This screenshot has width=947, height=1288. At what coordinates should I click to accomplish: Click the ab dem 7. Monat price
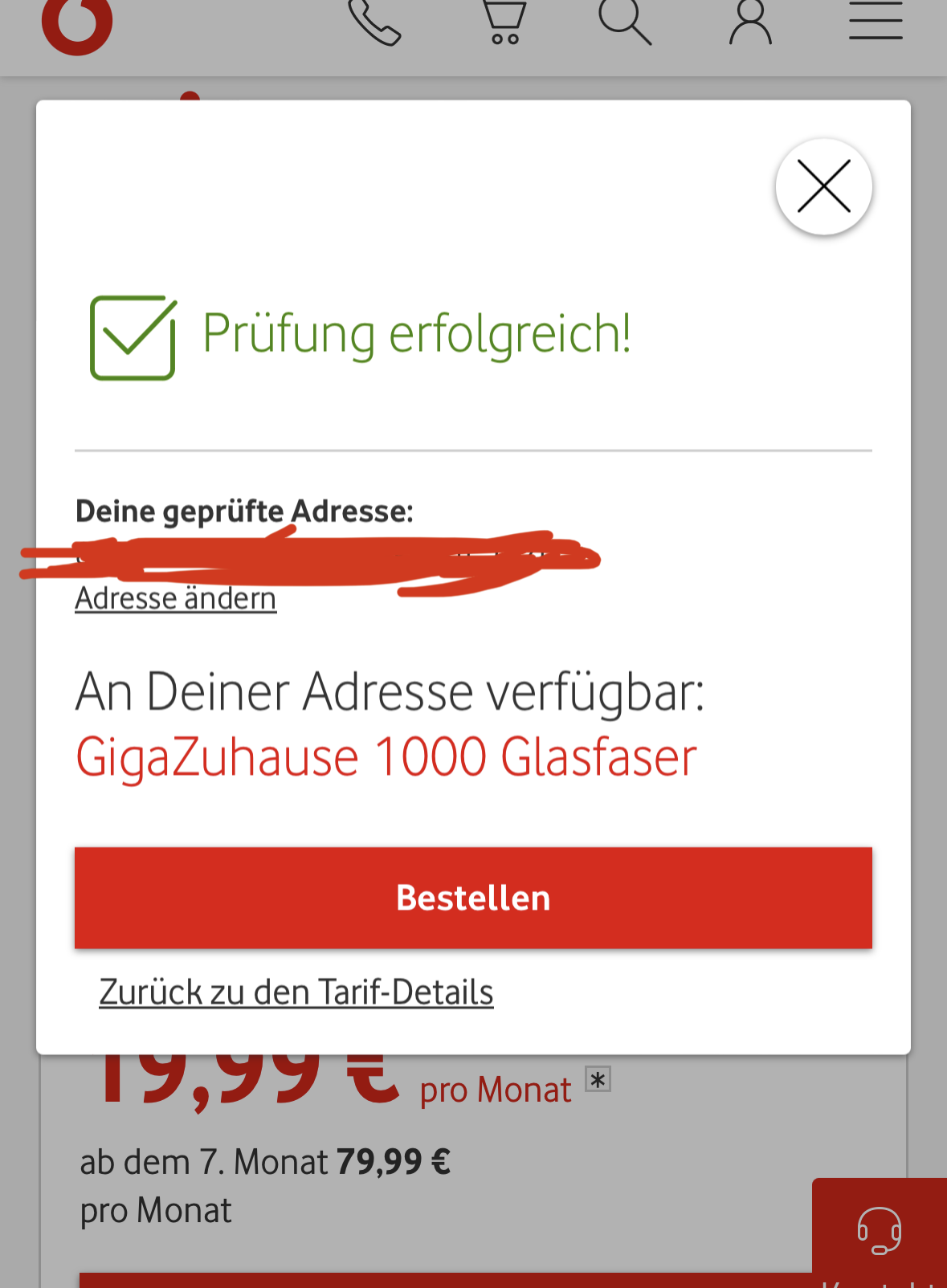pyautogui.click(x=265, y=1161)
